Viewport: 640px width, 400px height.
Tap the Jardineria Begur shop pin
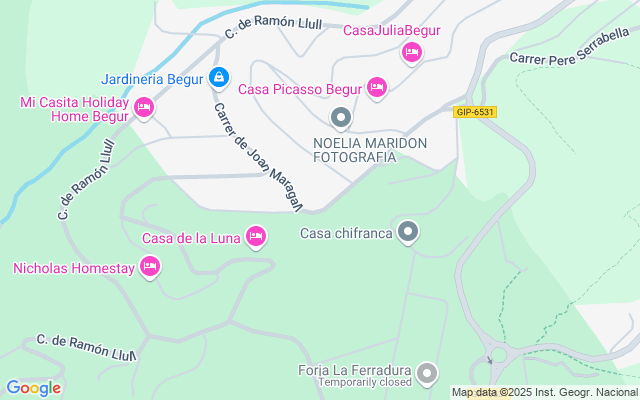(219, 77)
